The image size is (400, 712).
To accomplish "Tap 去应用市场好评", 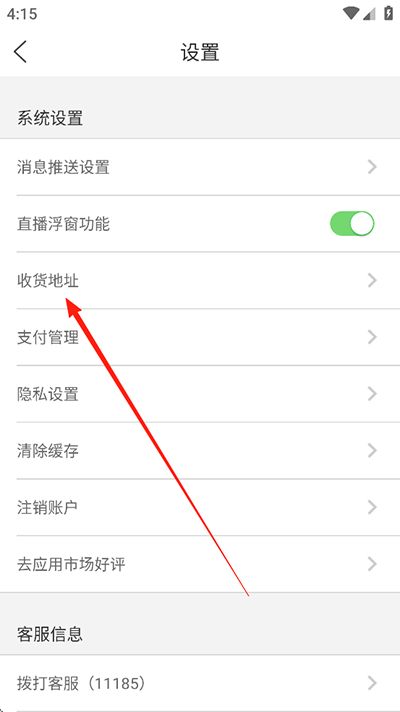I will pyautogui.click(x=200, y=564).
